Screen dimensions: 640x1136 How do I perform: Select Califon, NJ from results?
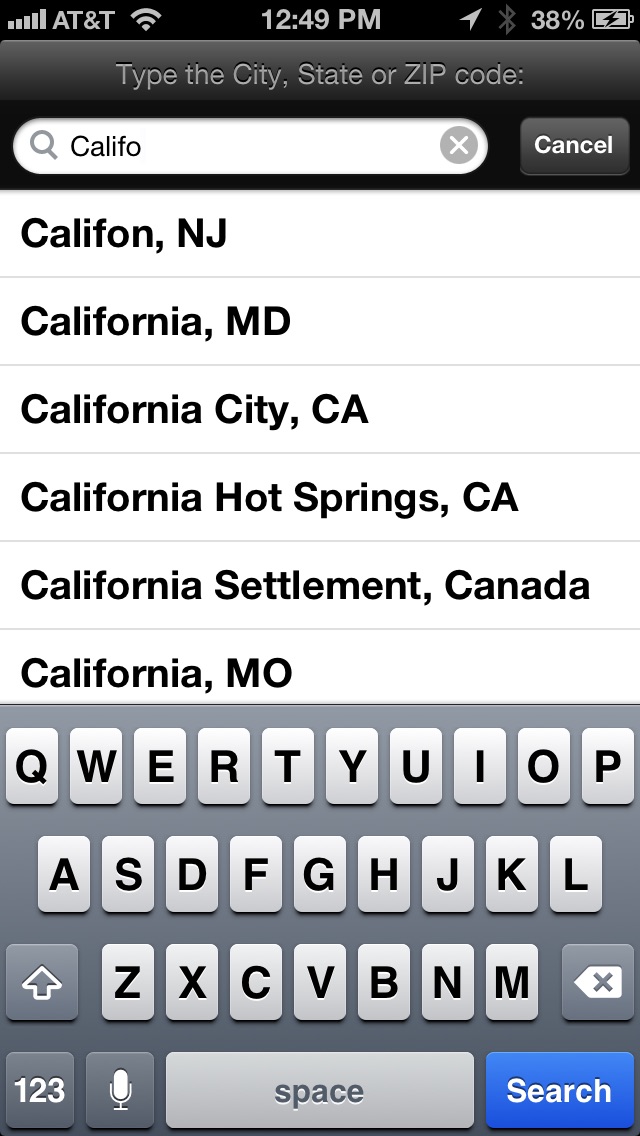point(320,233)
